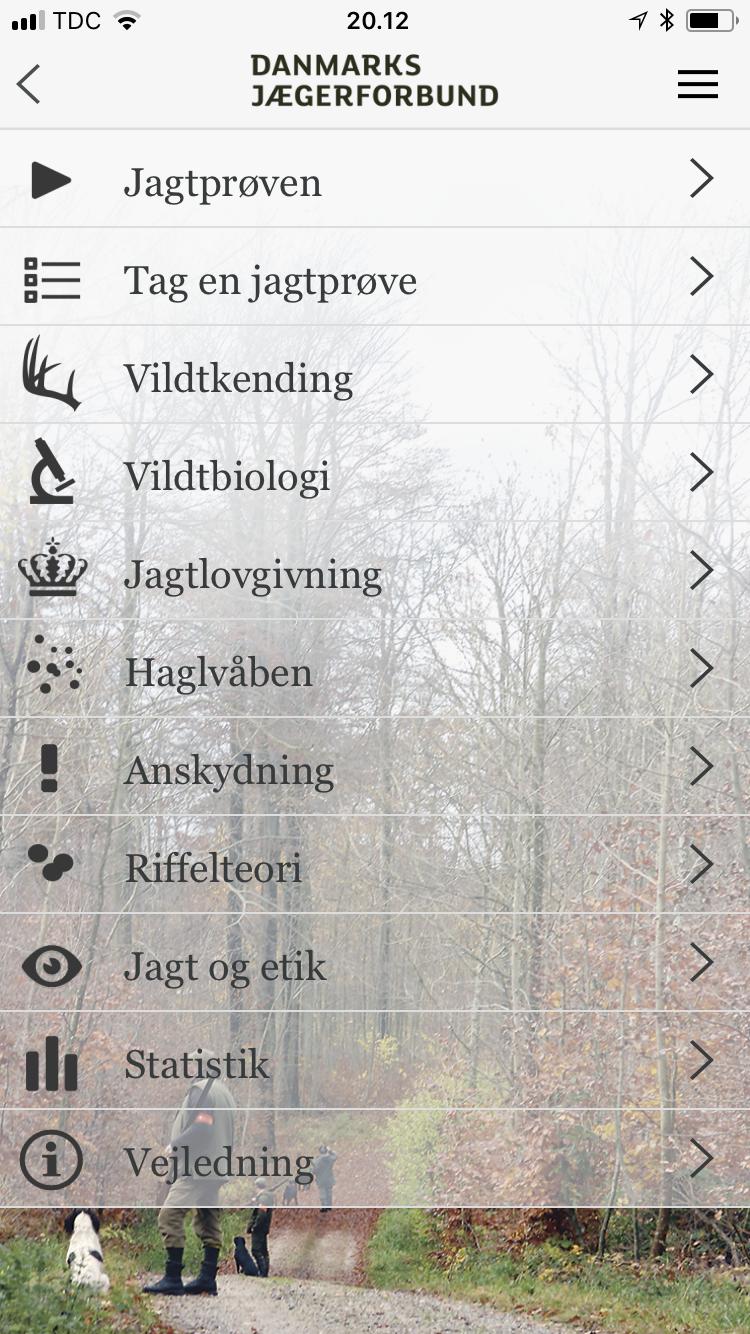Open Jagt og etik
The image size is (750, 1334).
coord(374,965)
